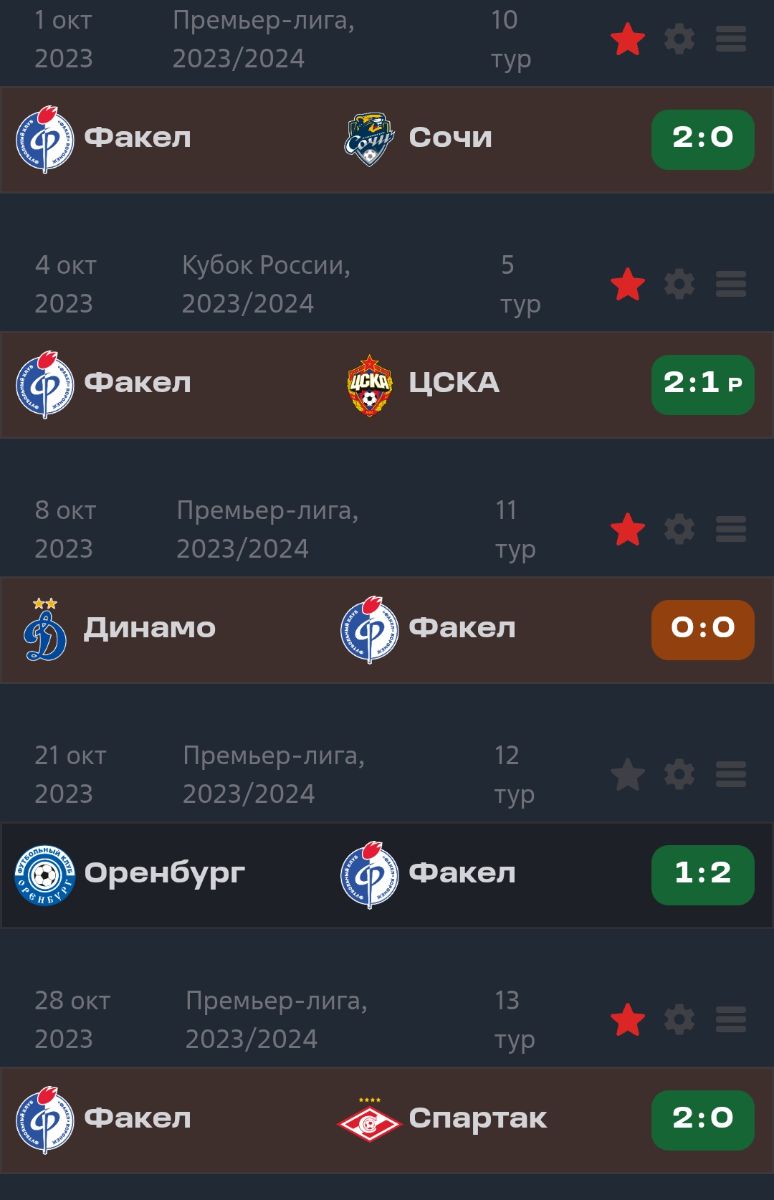Star the 21 окт Оренбург–Факел match

[x=627, y=775]
